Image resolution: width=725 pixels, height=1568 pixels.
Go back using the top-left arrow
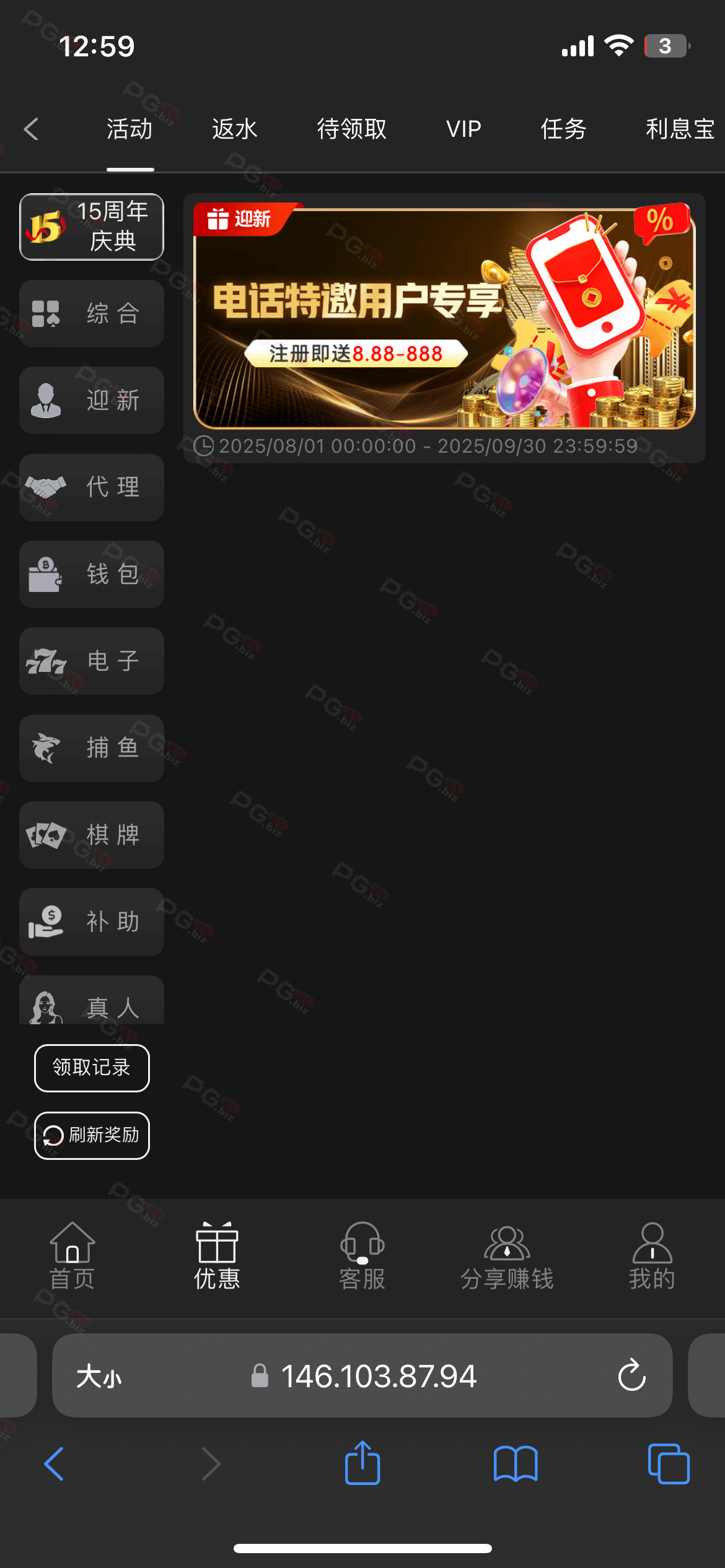tap(32, 129)
